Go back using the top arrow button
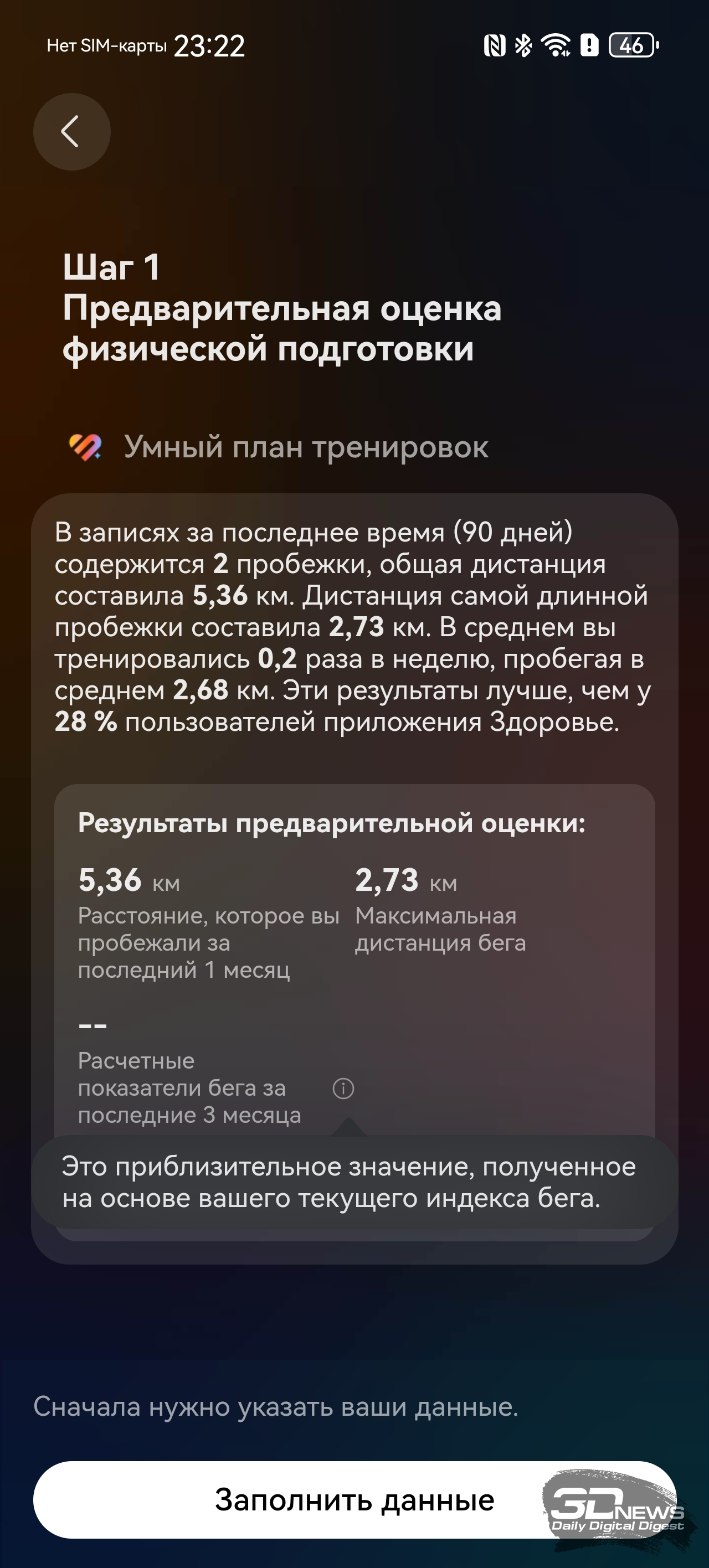The width and height of the screenshot is (709, 1568). coord(71,131)
